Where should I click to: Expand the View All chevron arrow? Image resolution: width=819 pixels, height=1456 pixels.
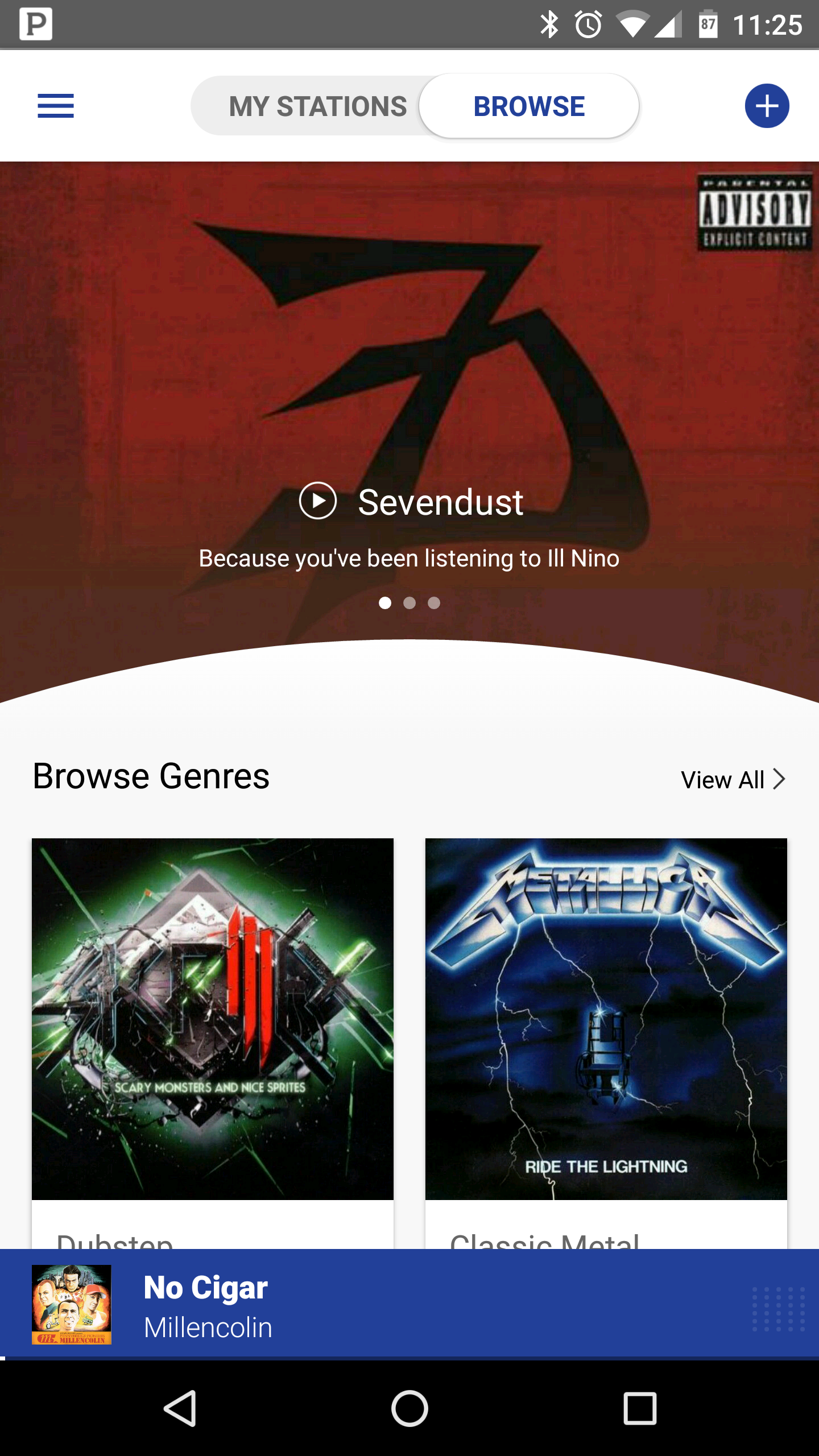(780, 780)
